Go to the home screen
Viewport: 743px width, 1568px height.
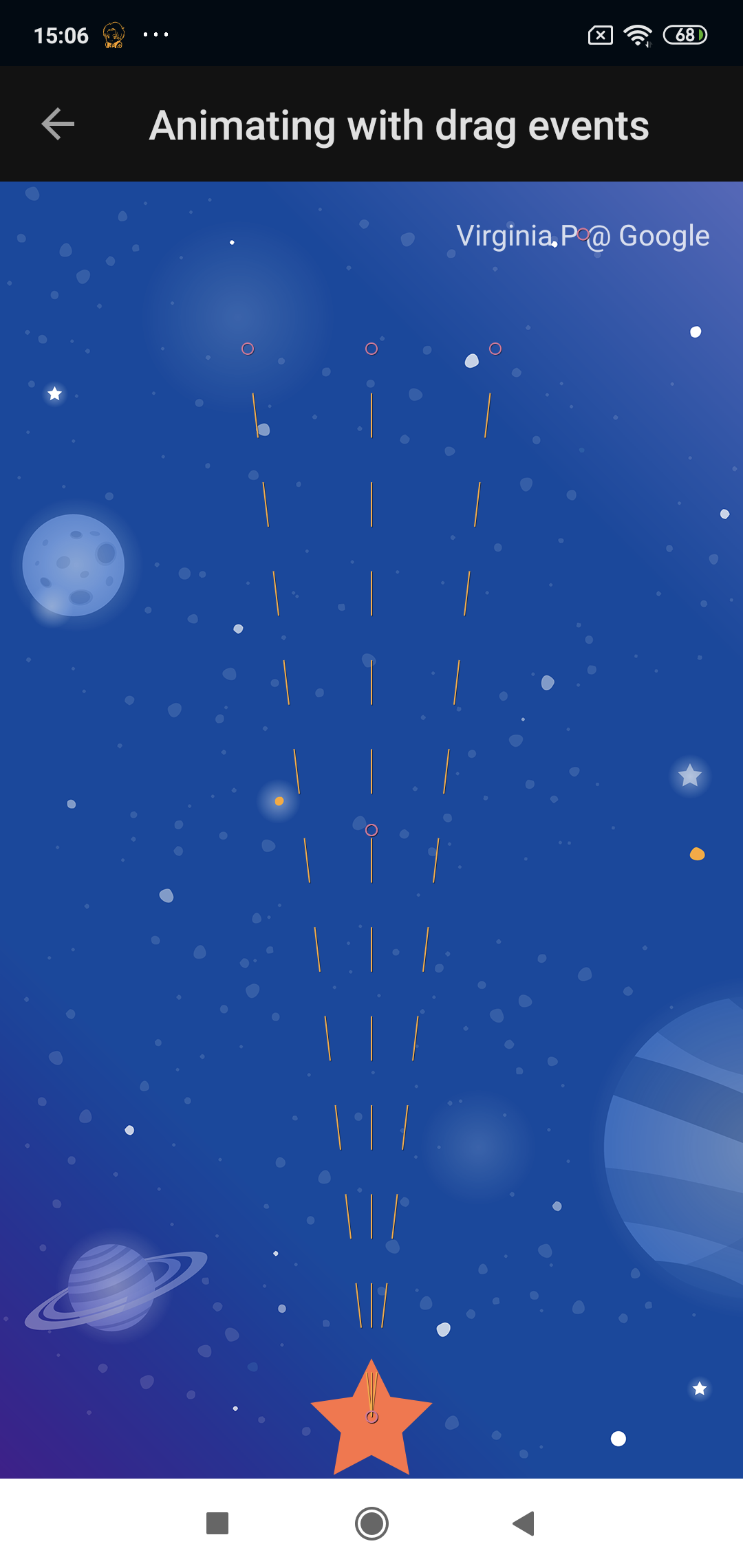[371, 1523]
